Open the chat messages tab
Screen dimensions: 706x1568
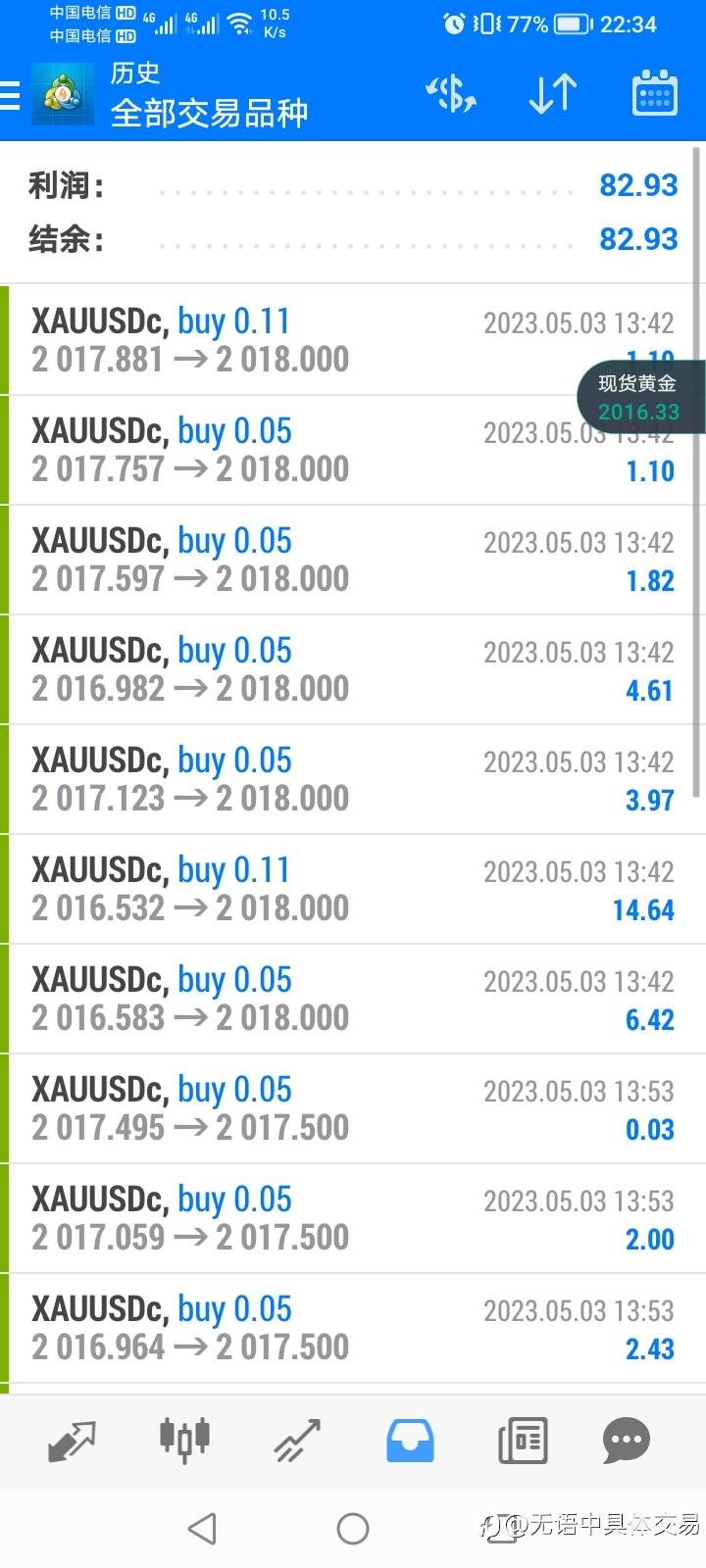(x=627, y=1441)
